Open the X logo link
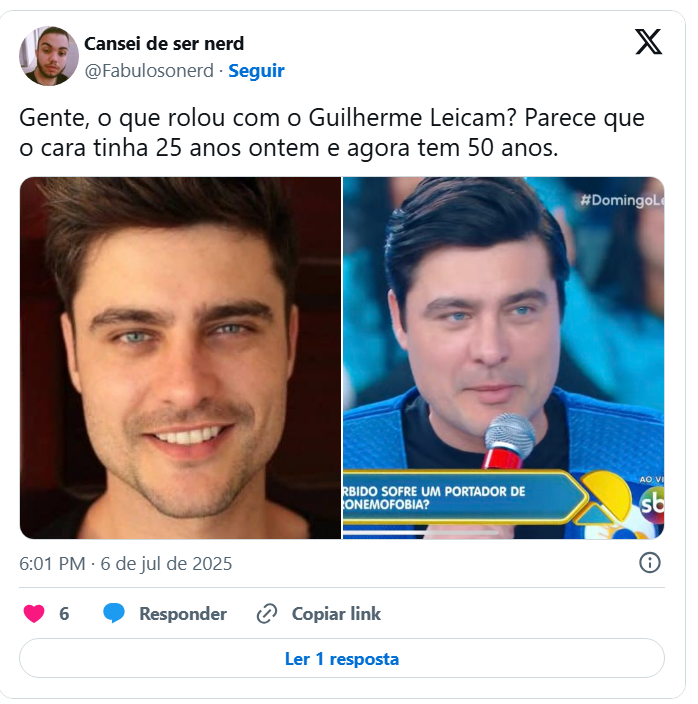The image size is (698, 704). 648,42
